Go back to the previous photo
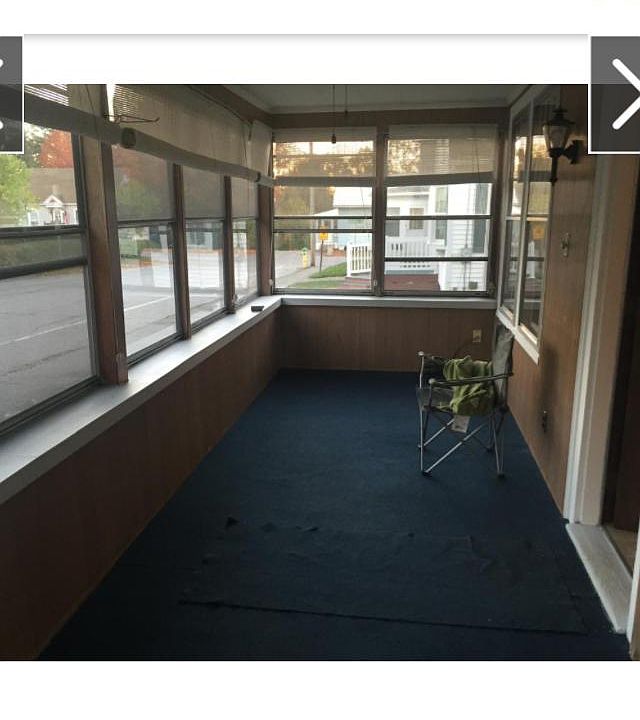 [9, 95]
